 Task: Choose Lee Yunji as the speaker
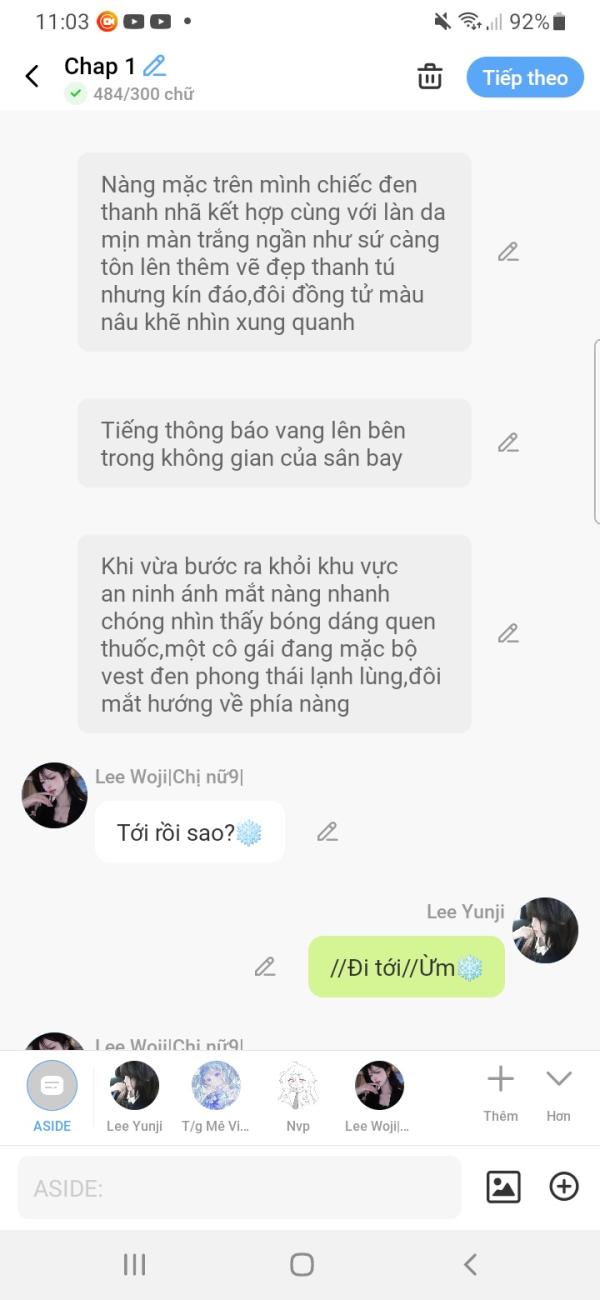pyautogui.click(x=134, y=1096)
